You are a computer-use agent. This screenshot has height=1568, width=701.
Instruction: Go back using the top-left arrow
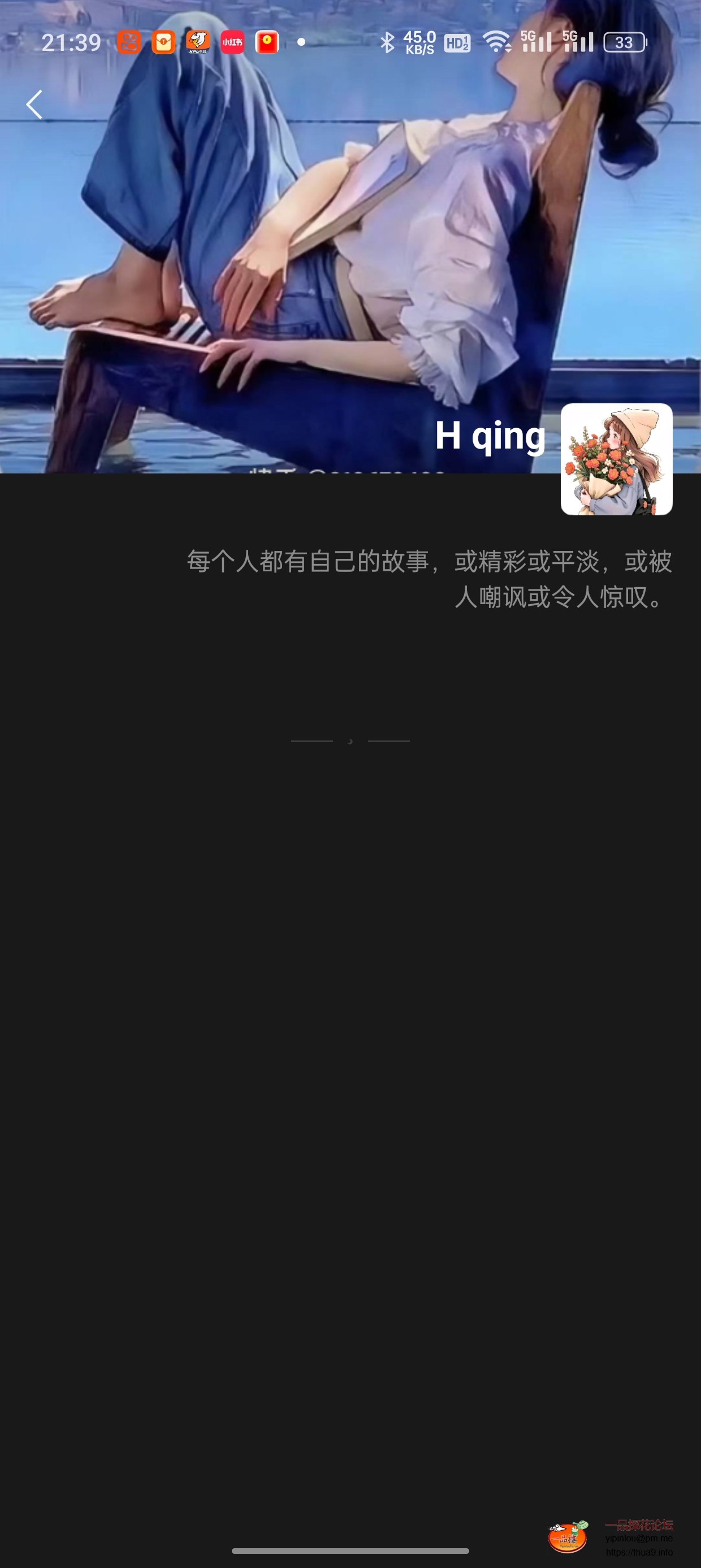(x=34, y=105)
